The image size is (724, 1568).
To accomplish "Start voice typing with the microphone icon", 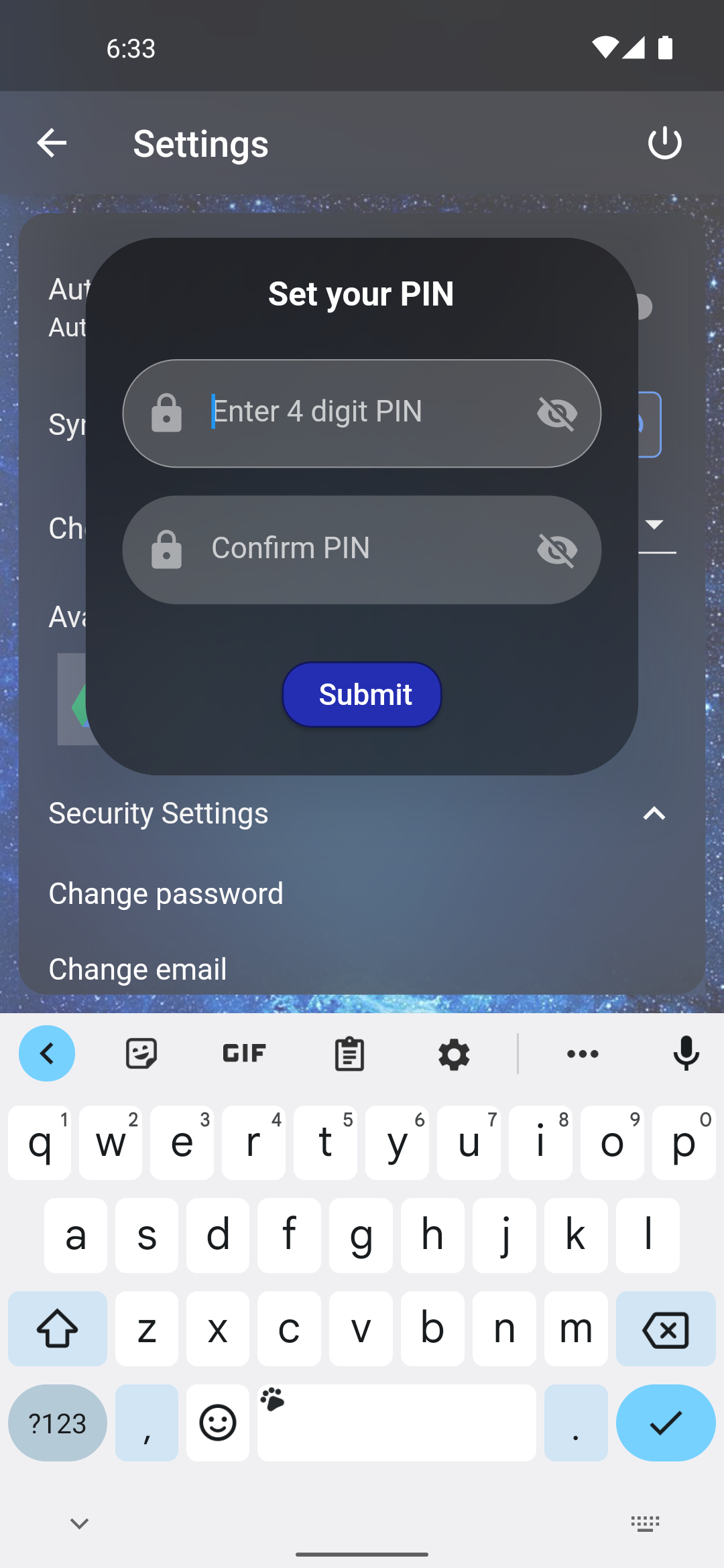I will coord(686,1053).
